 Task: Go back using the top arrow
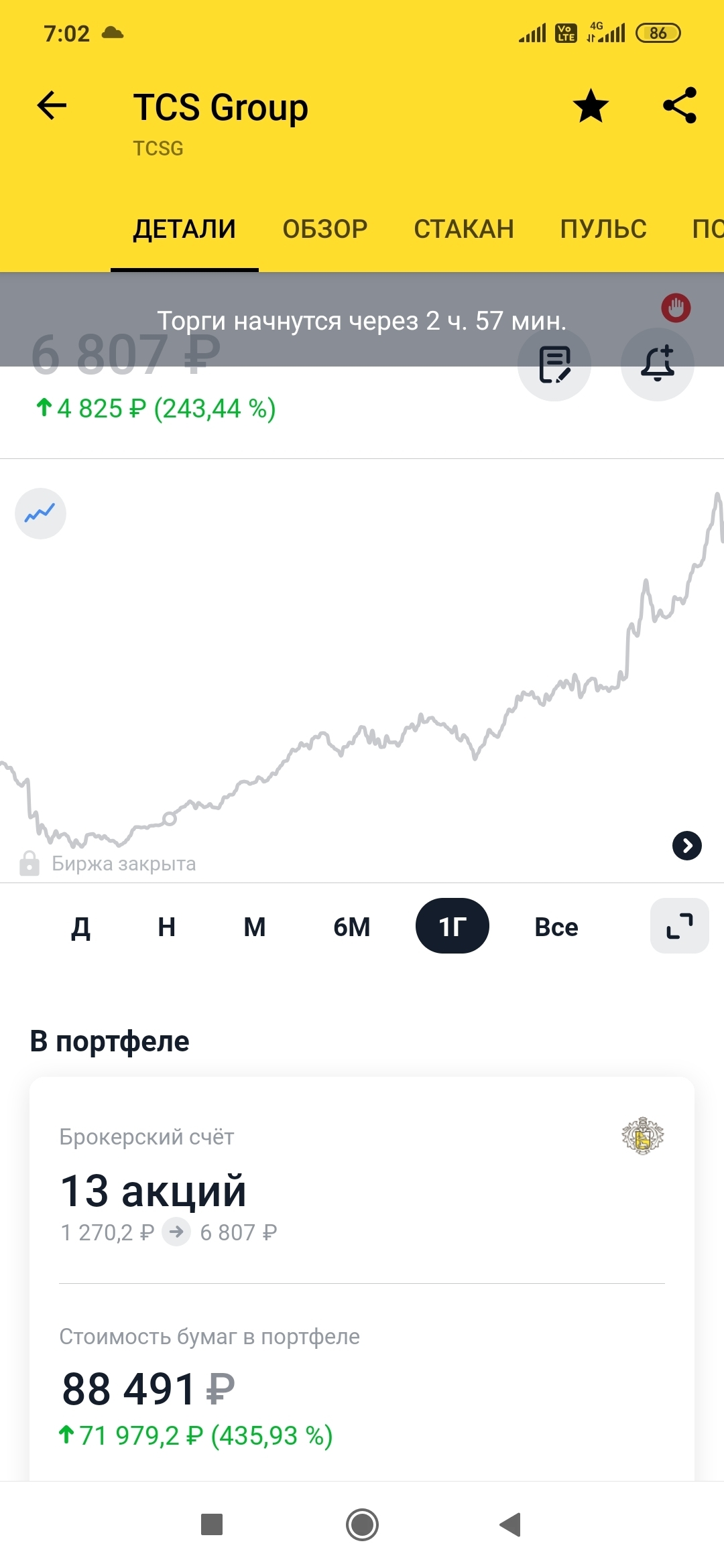(x=52, y=106)
